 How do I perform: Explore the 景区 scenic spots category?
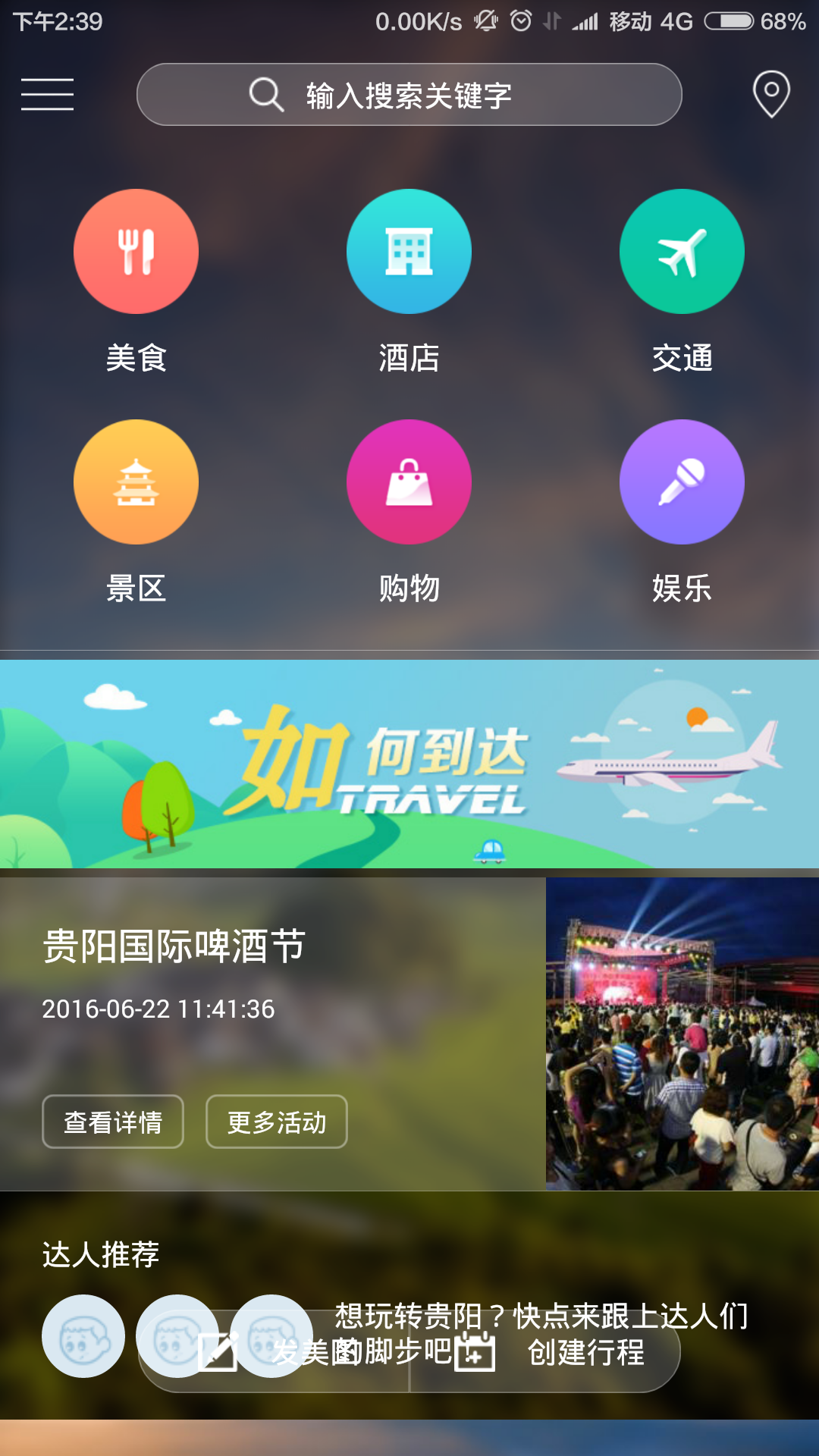click(x=136, y=482)
